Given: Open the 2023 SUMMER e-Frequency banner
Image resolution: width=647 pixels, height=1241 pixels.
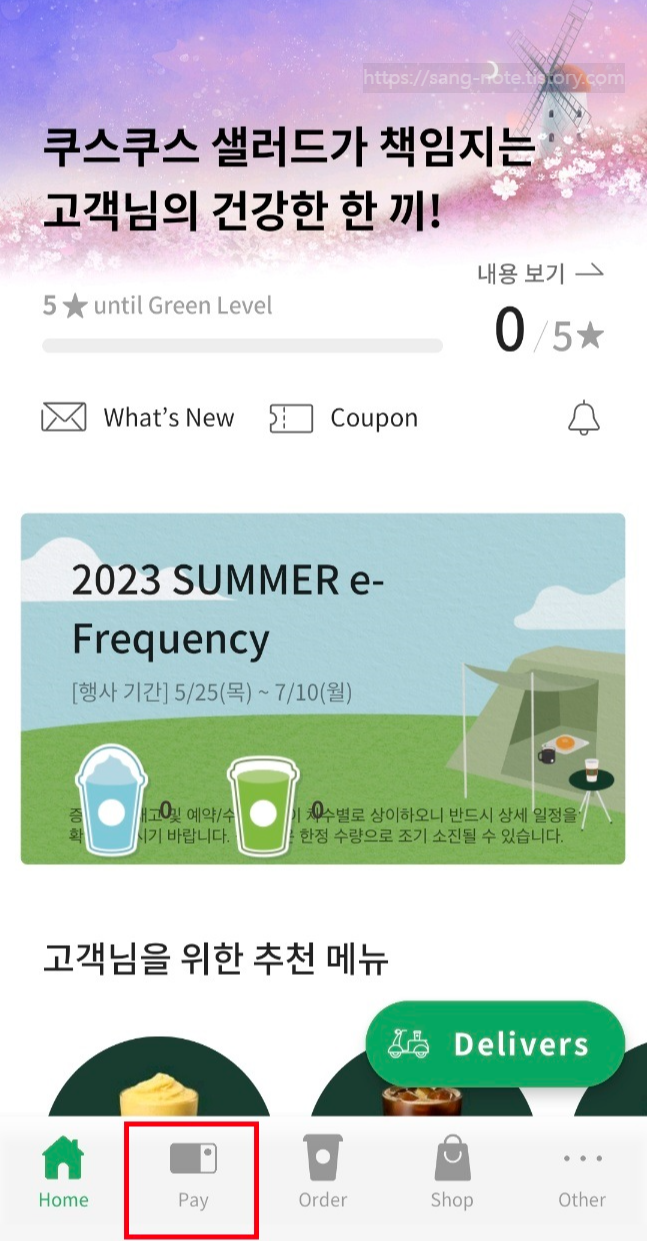Looking at the screenshot, I should pyautogui.click(x=322, y=688).
